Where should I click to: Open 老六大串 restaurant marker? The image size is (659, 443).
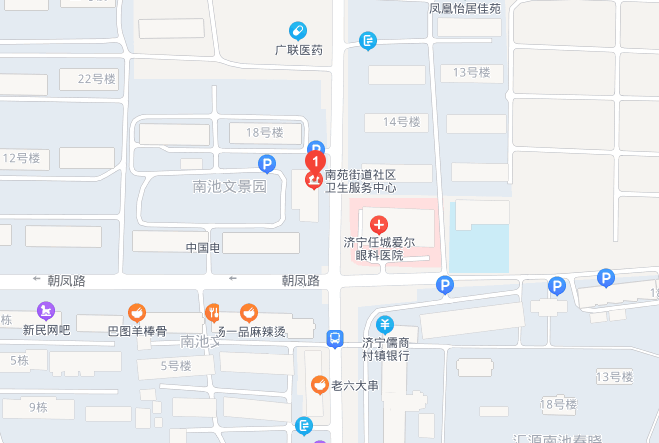coord(318,383)
